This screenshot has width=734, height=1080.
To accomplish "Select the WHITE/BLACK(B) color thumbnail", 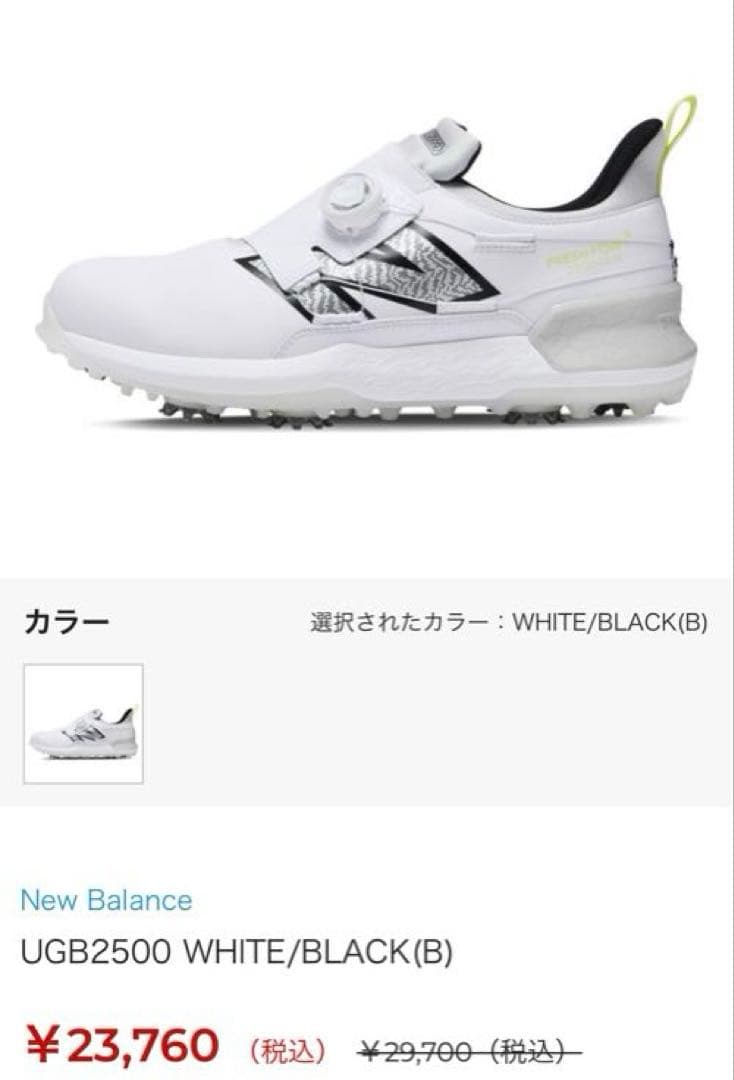I will pyautogui.click(x=83, y=723).
